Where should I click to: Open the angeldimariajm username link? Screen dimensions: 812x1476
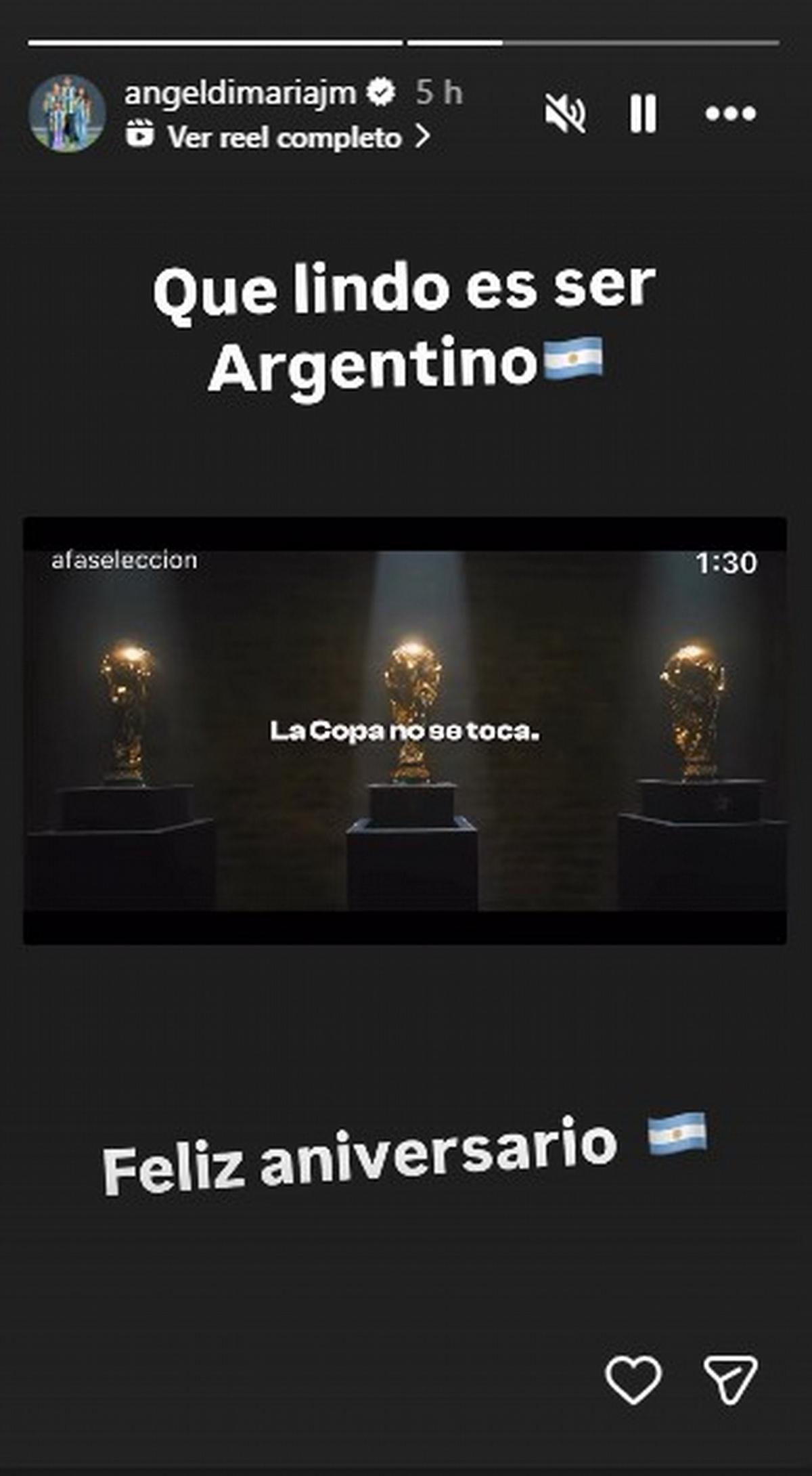pos(240,92)
